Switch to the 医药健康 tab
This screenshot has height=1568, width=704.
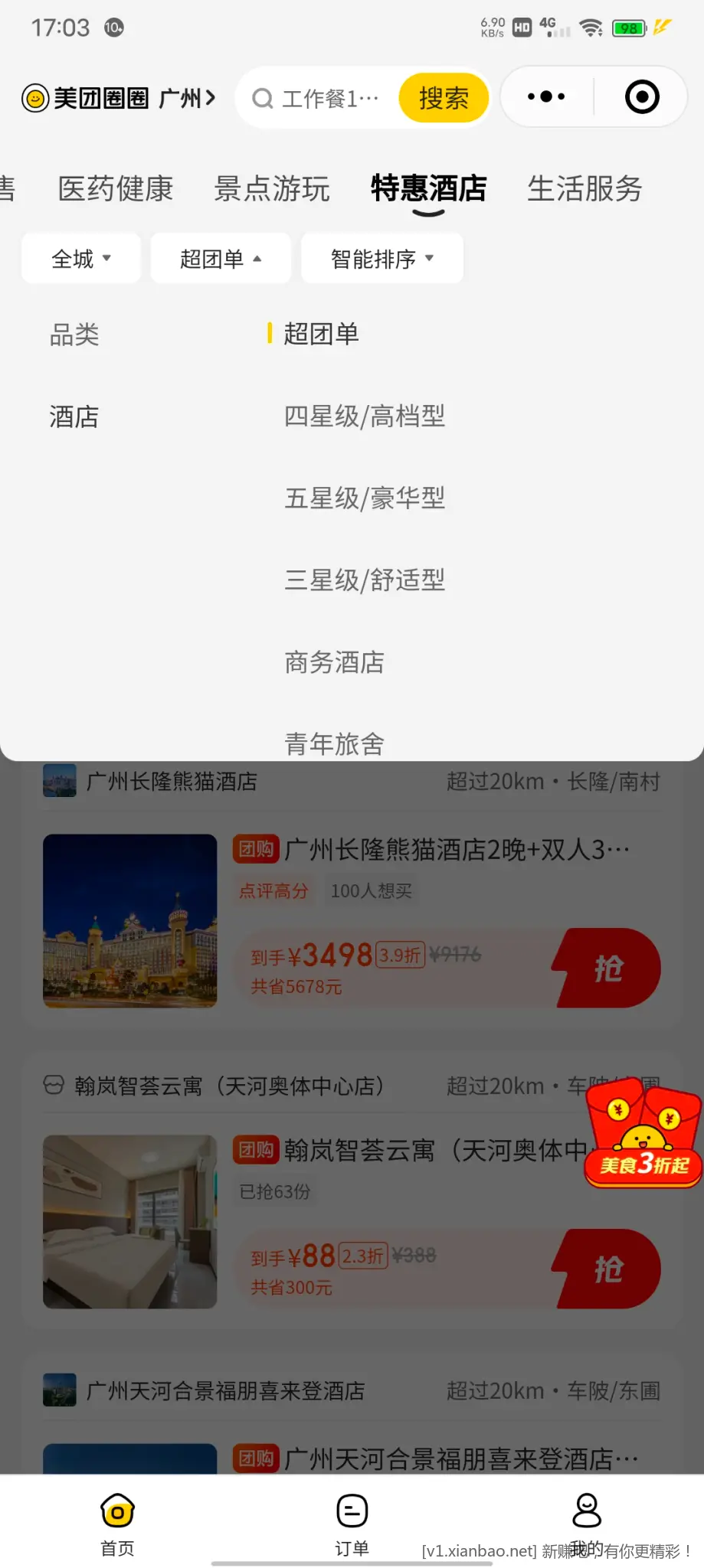115,189
